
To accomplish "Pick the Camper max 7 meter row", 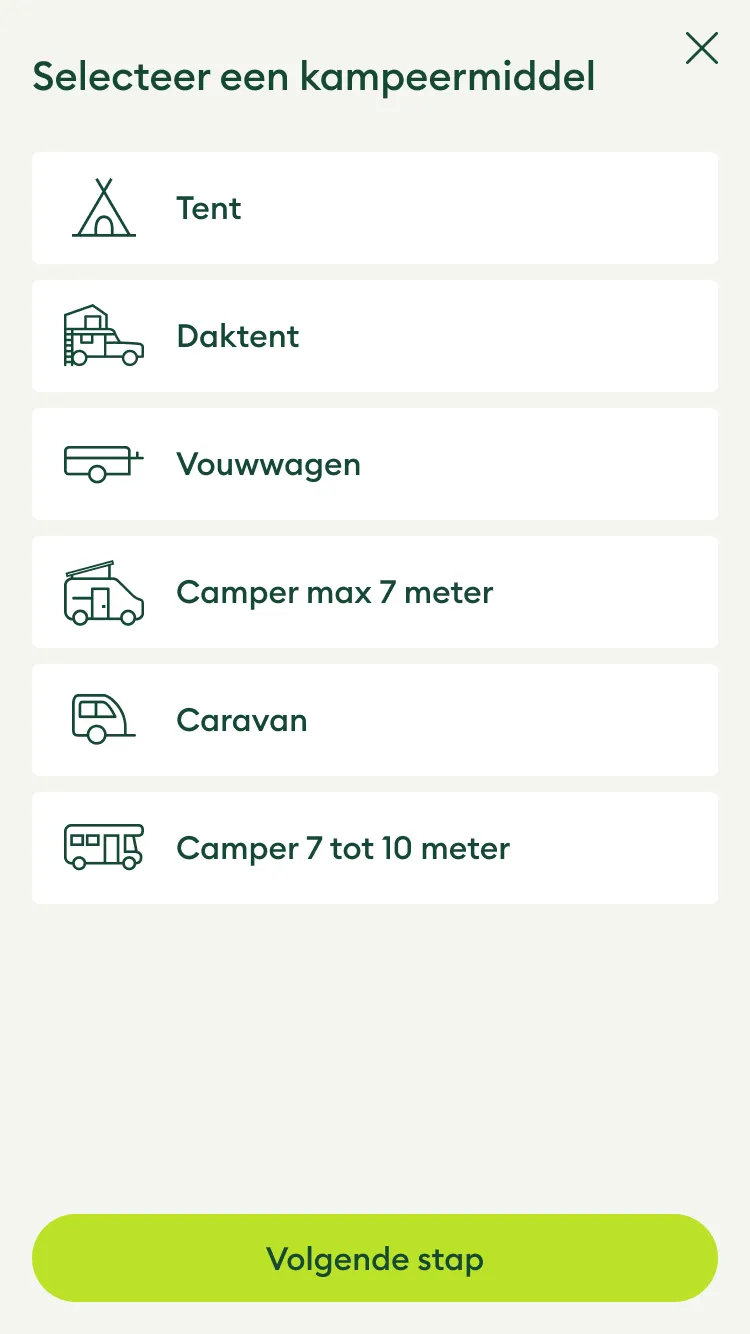I will tap(375, 592).
